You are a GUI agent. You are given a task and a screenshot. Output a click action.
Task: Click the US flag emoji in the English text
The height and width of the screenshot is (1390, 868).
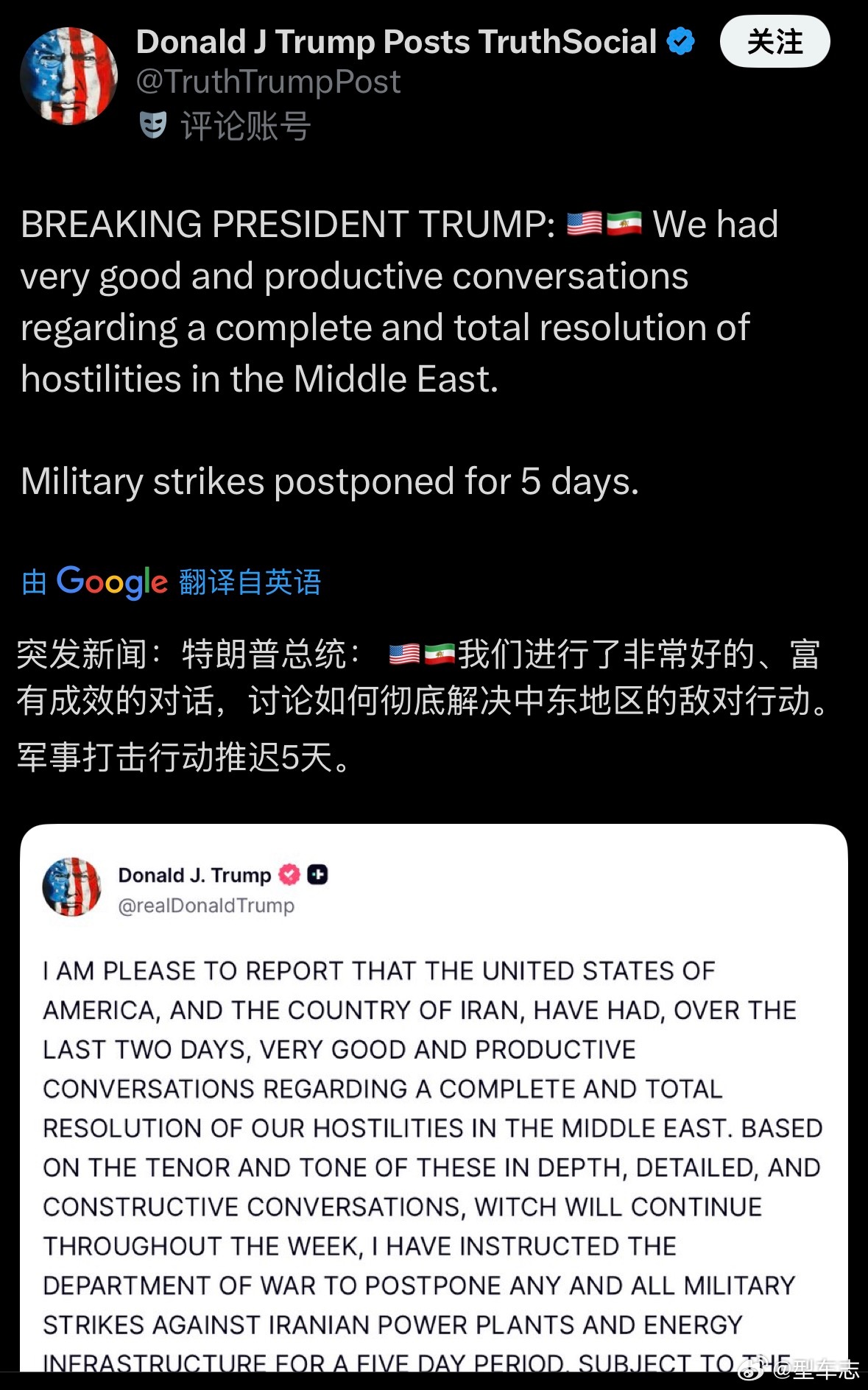coord(584,225)
